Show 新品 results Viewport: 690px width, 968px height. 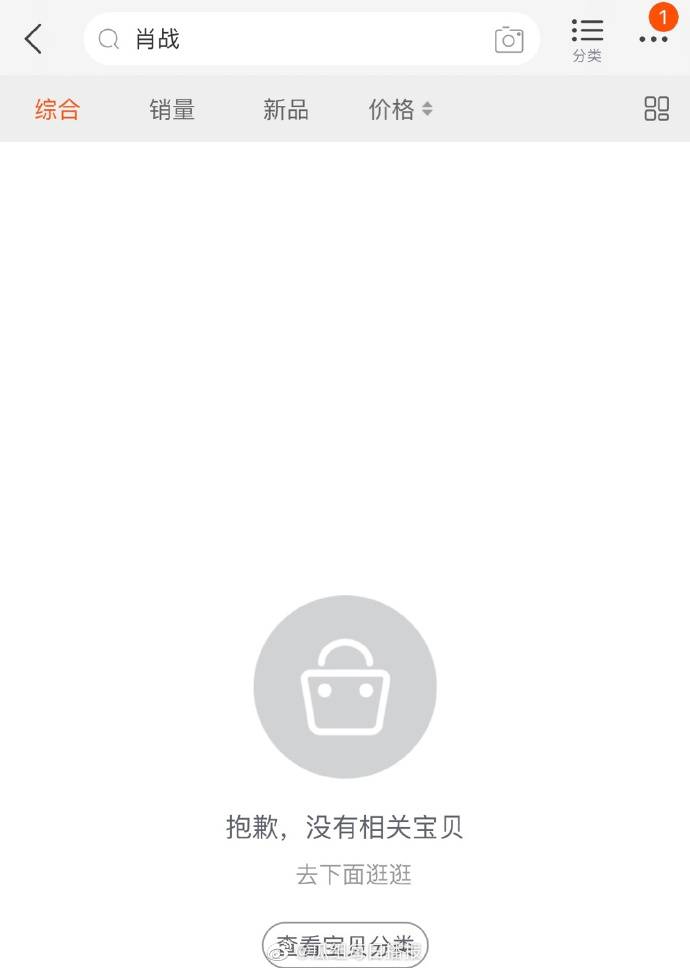coord(286,110)
